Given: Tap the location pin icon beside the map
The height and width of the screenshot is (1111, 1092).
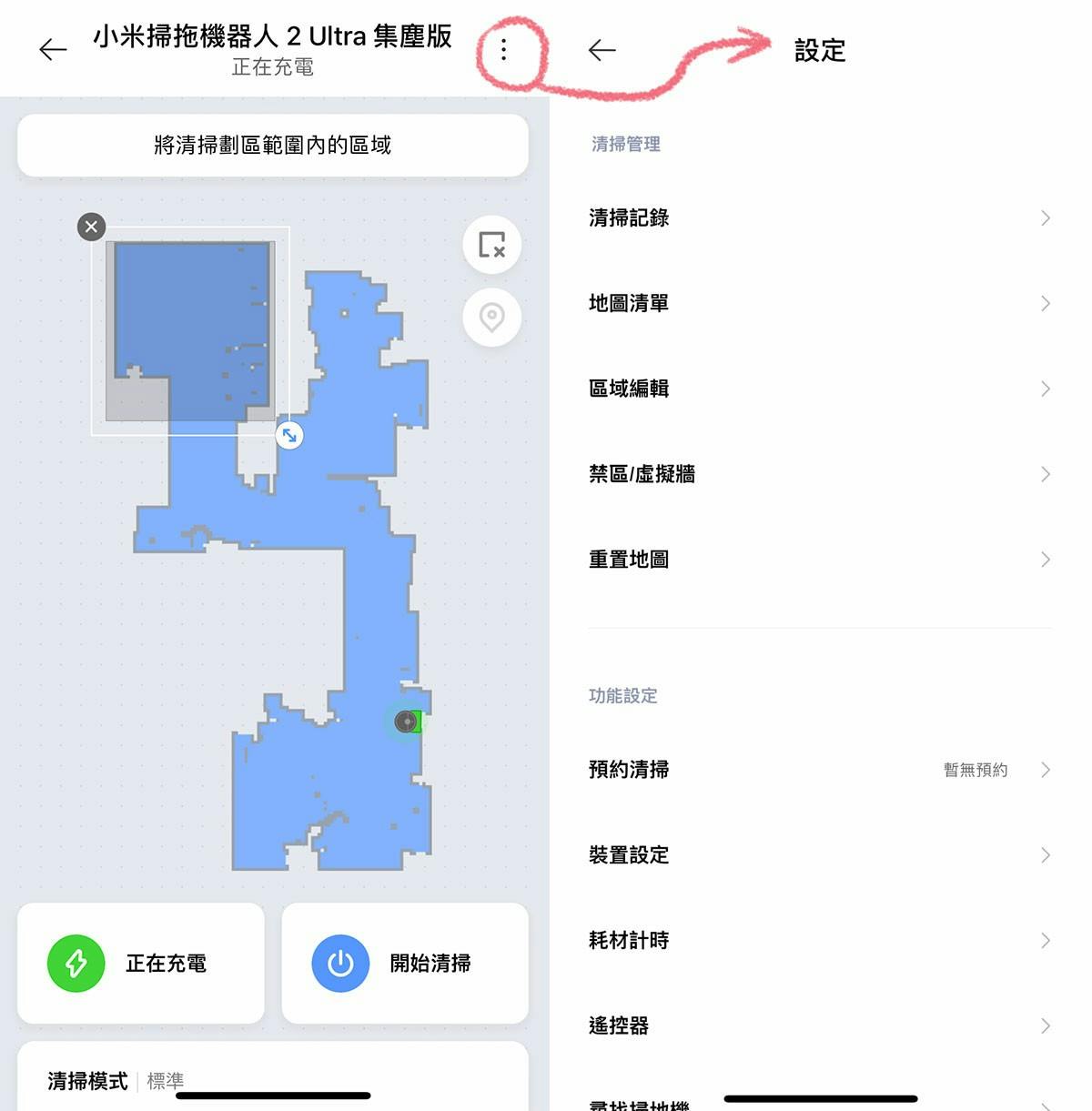Looking at the screenshot, I should click(491, 318).
